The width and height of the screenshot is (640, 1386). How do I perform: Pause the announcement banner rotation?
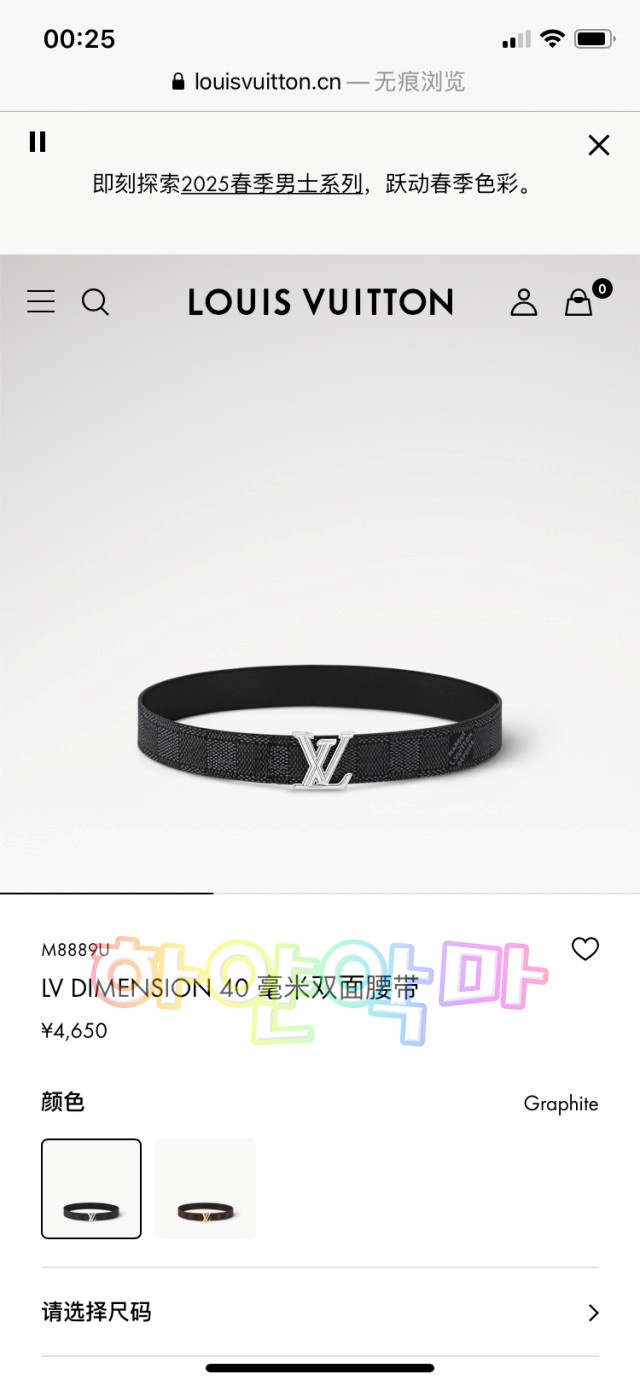(38, 142)
